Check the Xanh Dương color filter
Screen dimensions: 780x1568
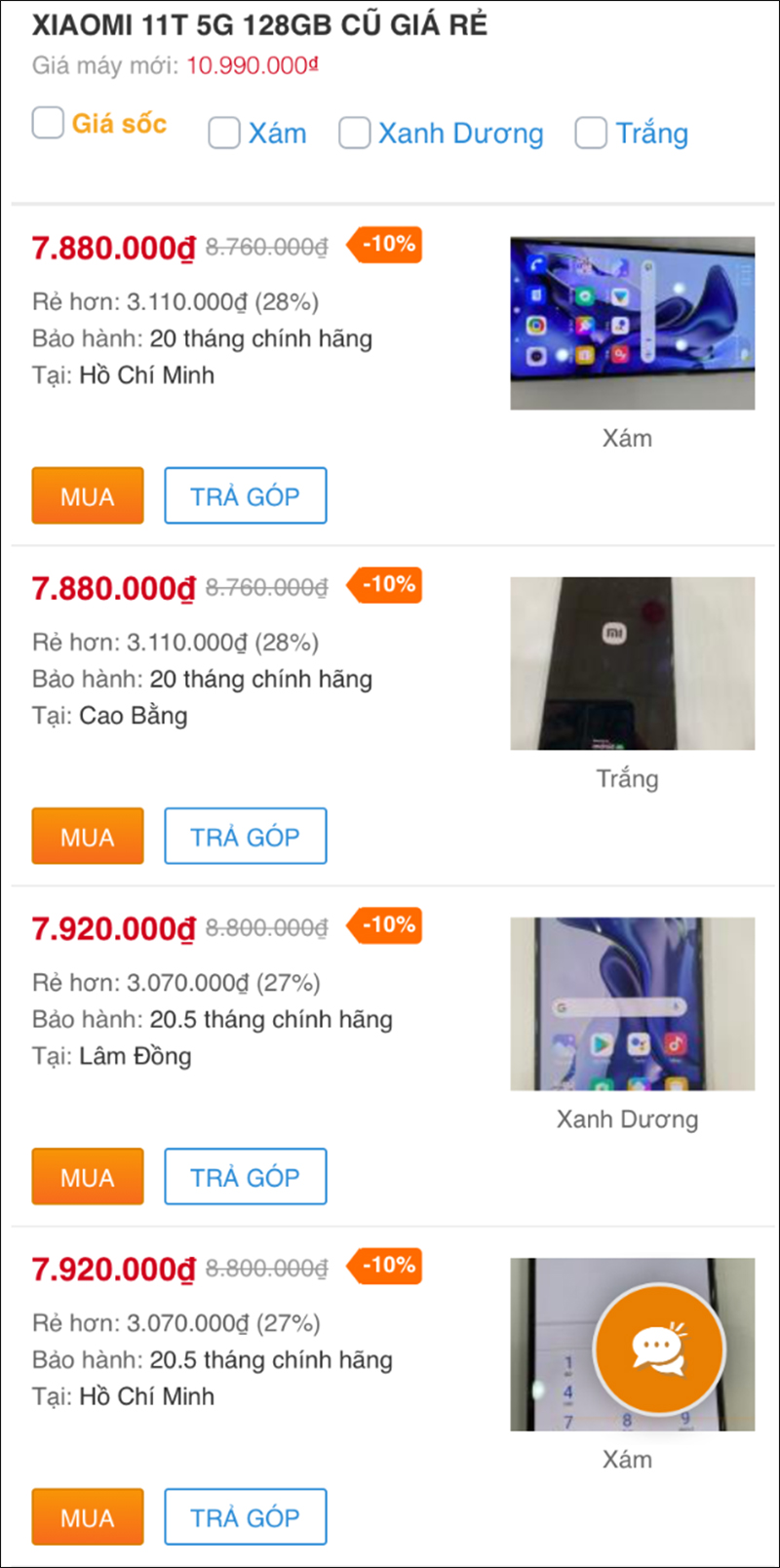[355, 133]
